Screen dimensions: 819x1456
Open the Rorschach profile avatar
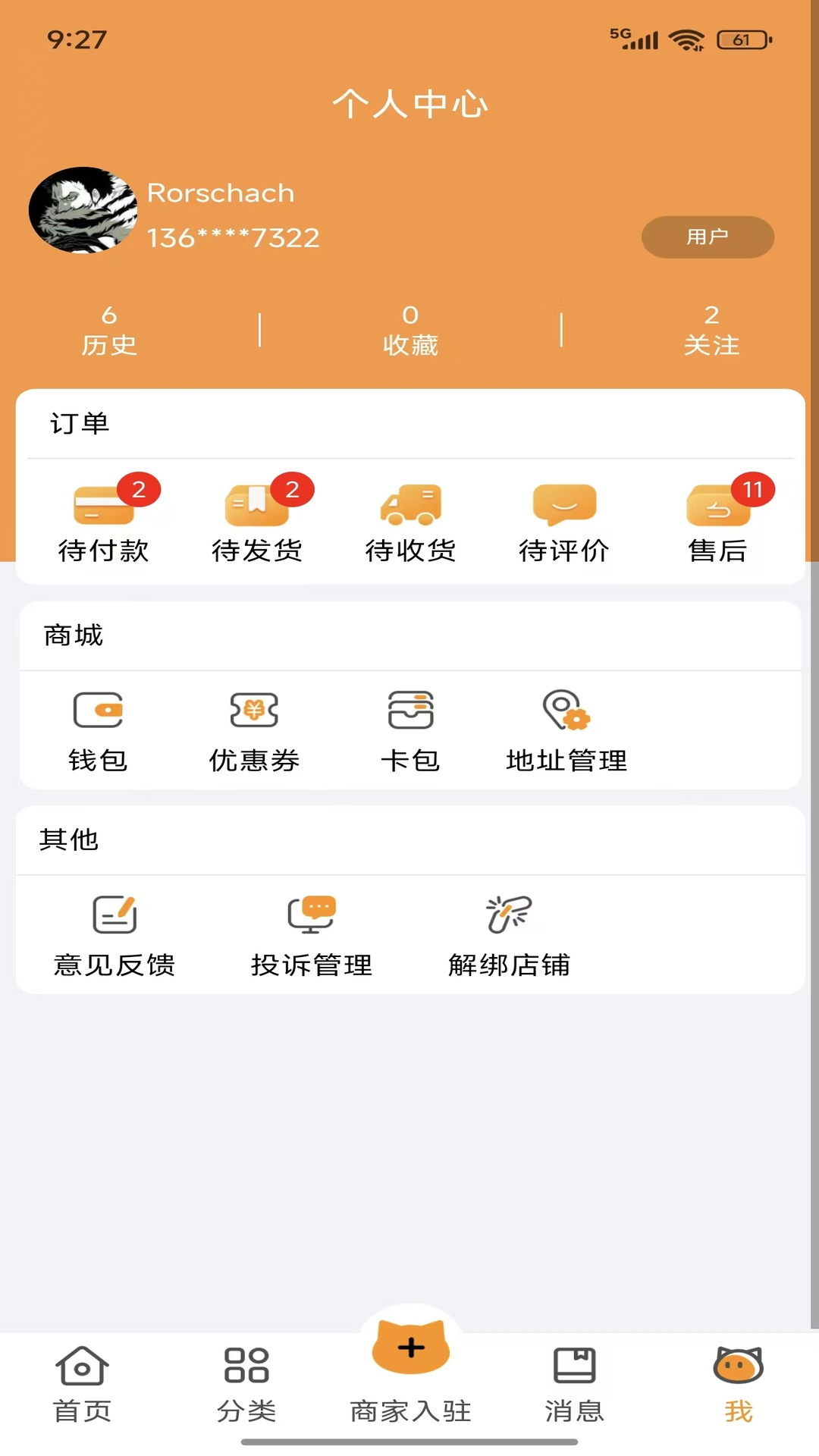coord(83,210)
